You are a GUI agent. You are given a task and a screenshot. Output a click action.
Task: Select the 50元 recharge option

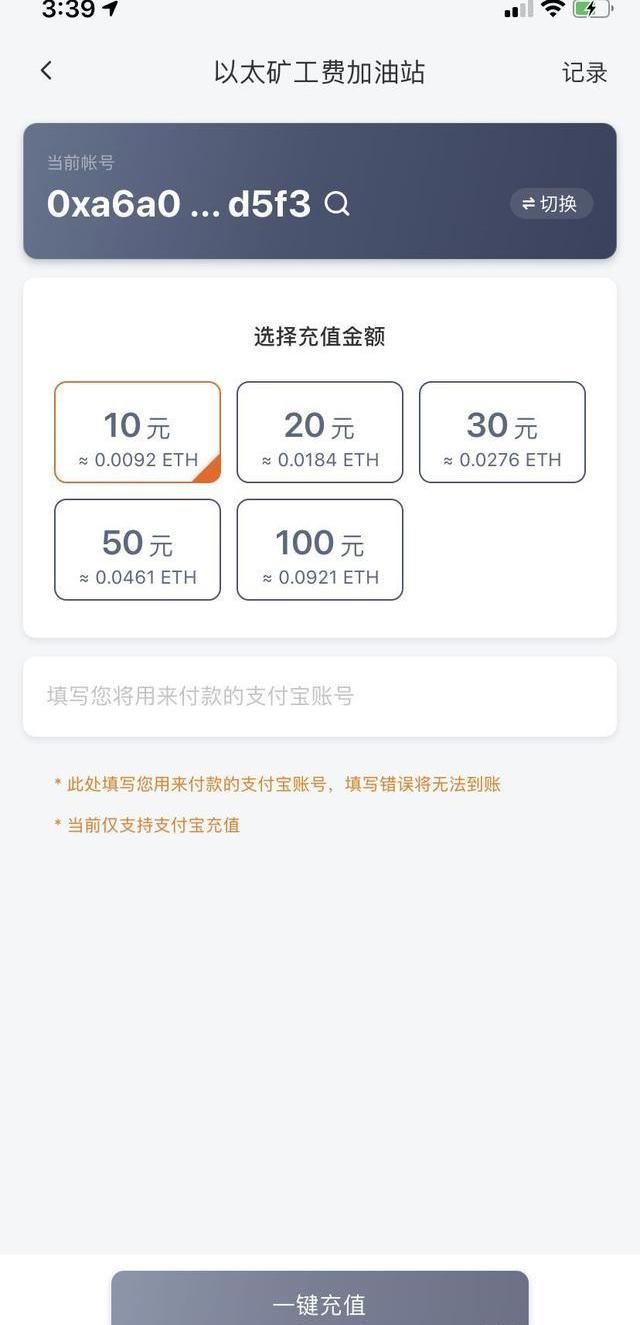tap(137, 550)
